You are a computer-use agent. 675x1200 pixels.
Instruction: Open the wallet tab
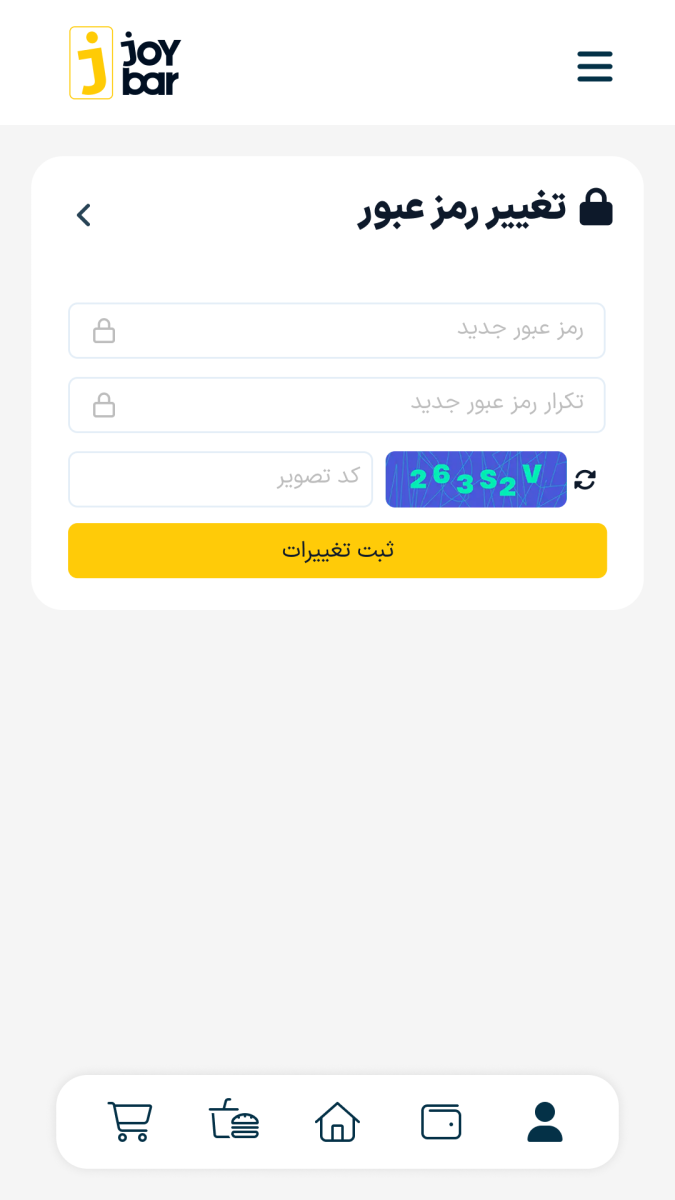click(x=441, y=1121)
